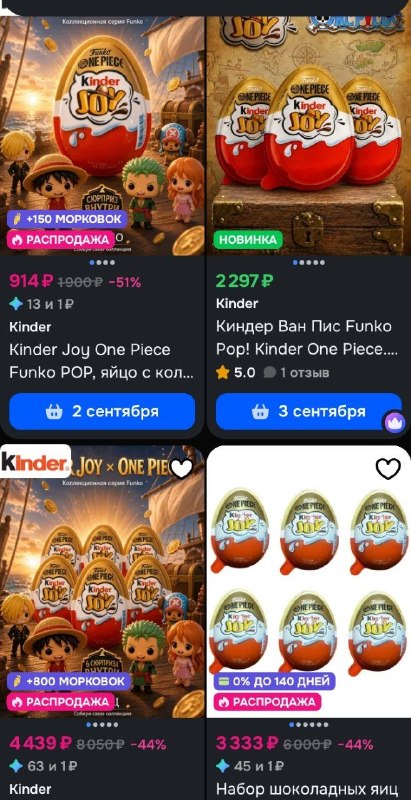Favorite the 4 439 ₽ Kinder product
Viewport: 411px width, 800px height.
coord(182,468)
